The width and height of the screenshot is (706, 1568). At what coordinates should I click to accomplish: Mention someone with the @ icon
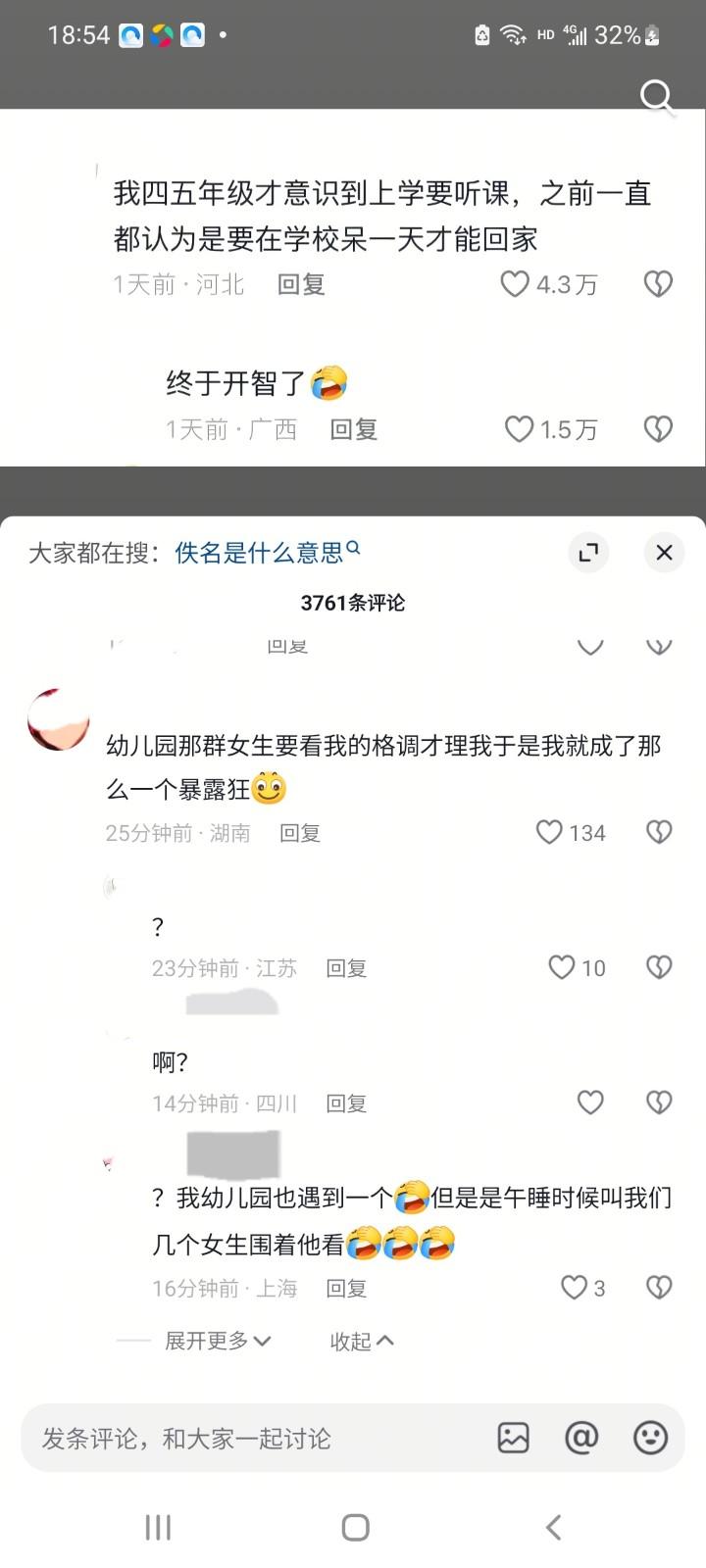pyautogui.click(x=581, y=1438)
